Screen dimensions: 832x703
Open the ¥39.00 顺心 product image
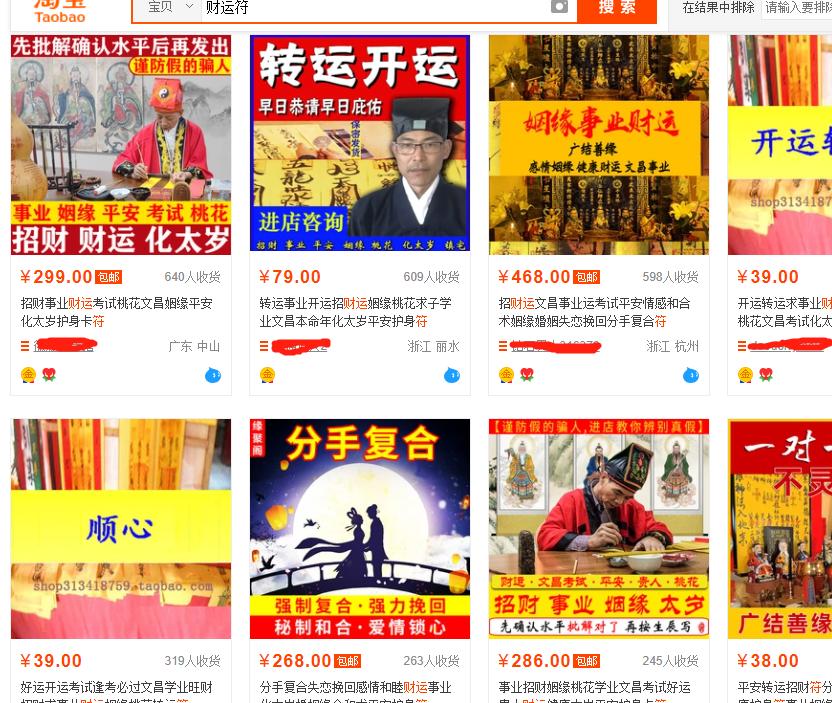pyautogui.click(x=121, y=529)
